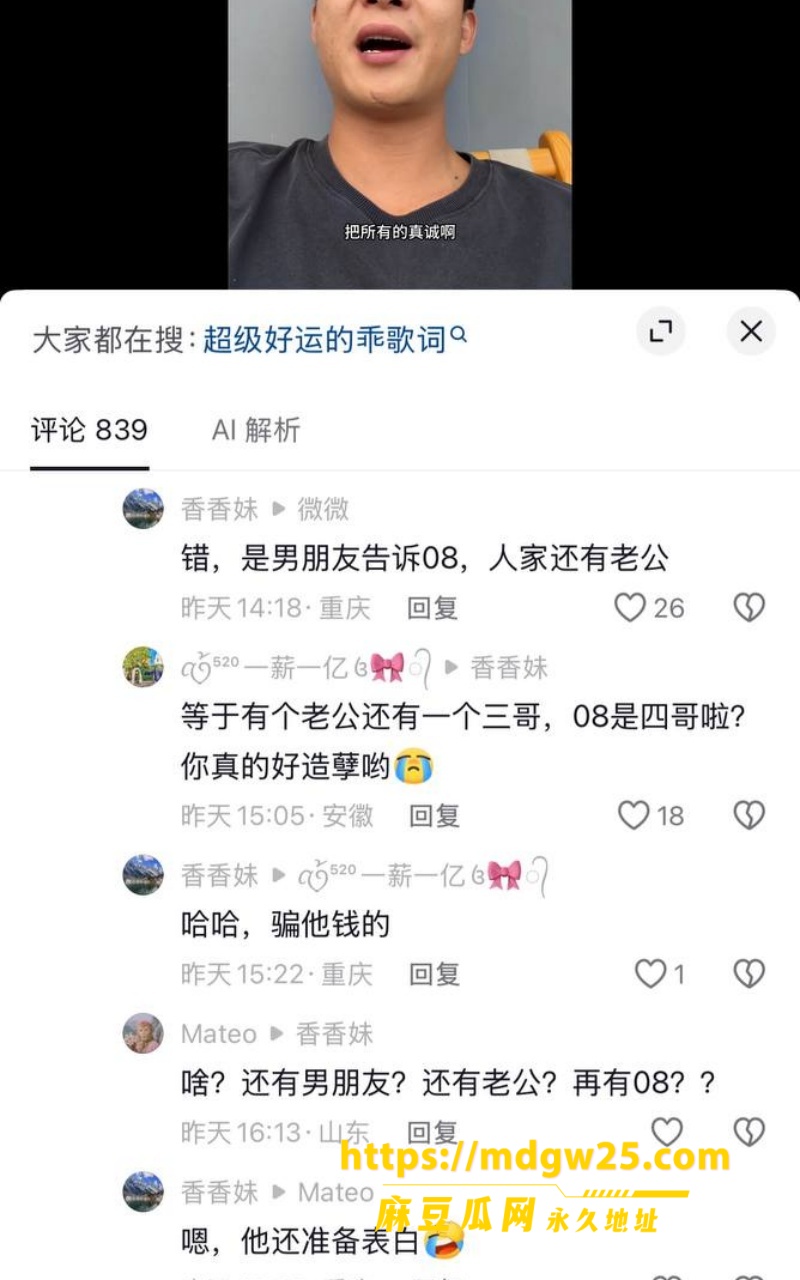Like Mateo's comment 啥？还有男朋友？
Image resolution: width=800 pixels, height=1280 pixels.
pos(667,1132)
